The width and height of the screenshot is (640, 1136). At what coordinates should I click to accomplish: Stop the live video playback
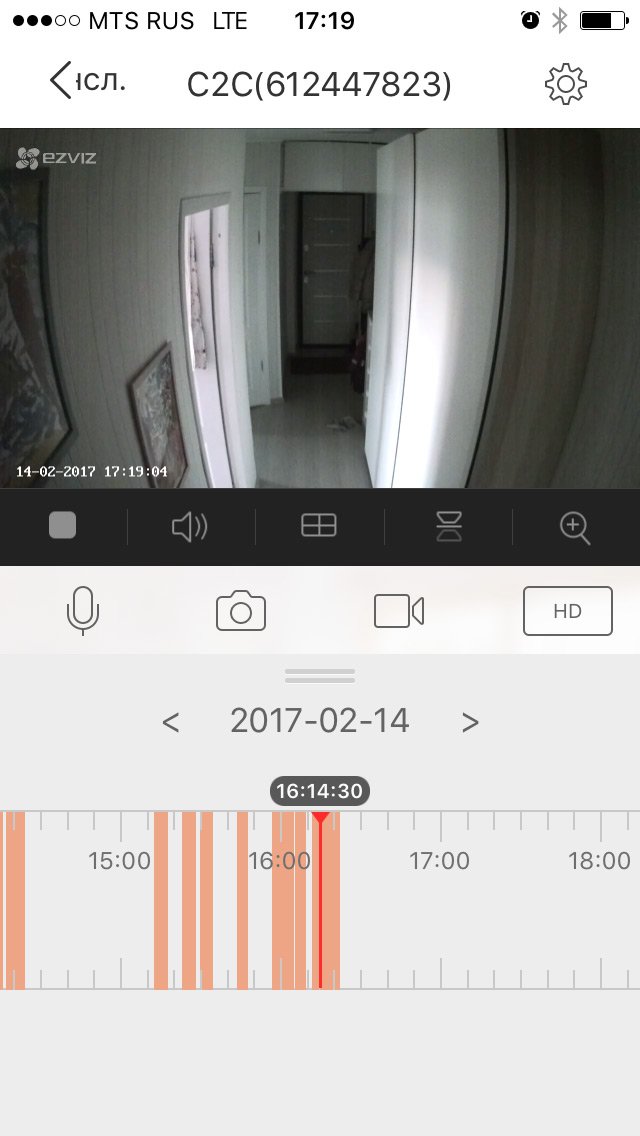(x=63, y=526)
